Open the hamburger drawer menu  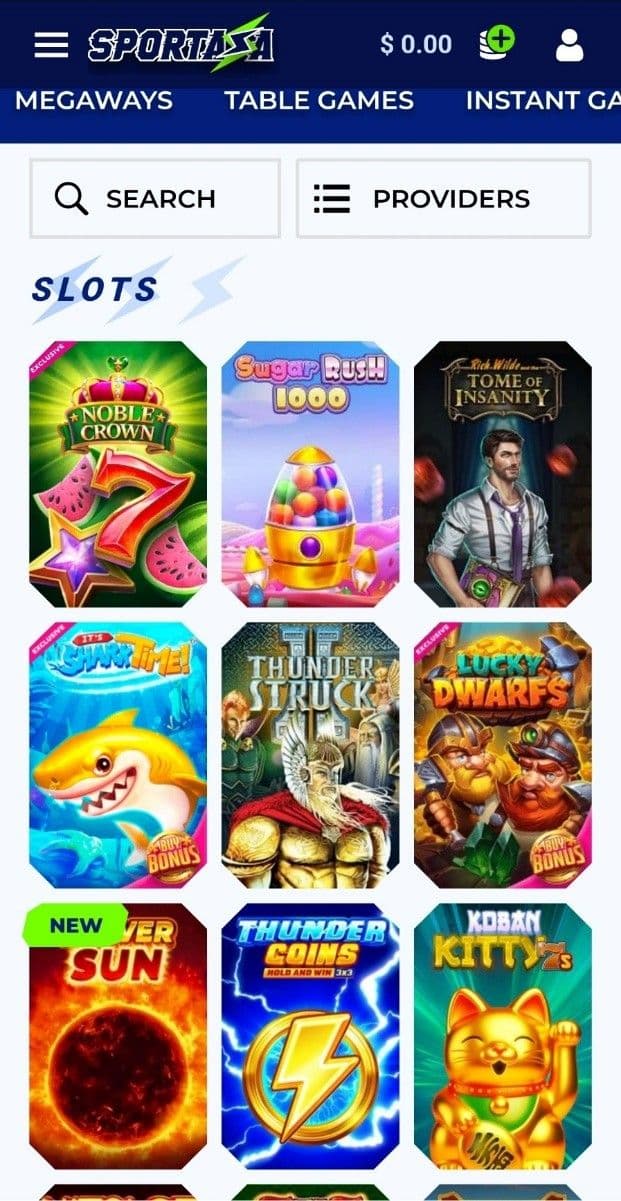51,44
